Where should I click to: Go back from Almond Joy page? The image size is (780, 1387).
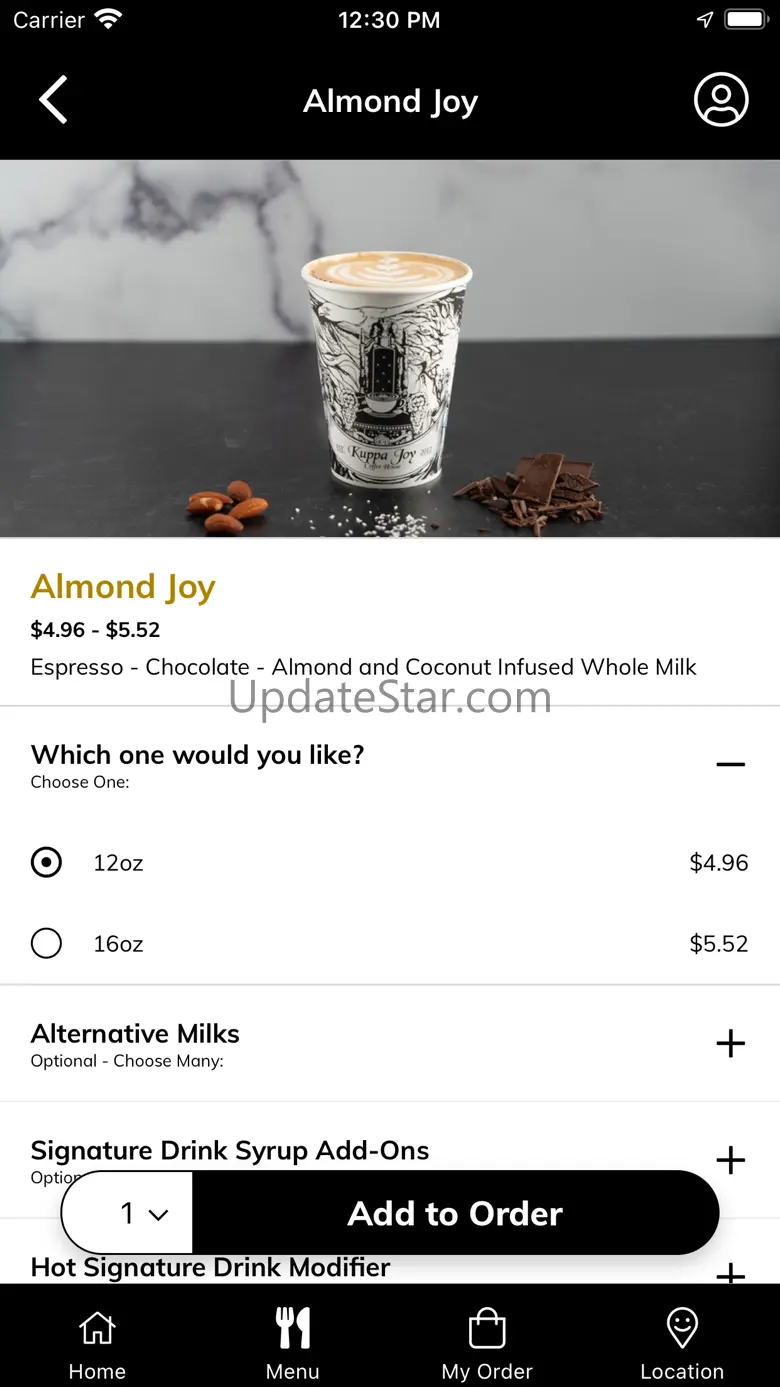tap(53, 100)
